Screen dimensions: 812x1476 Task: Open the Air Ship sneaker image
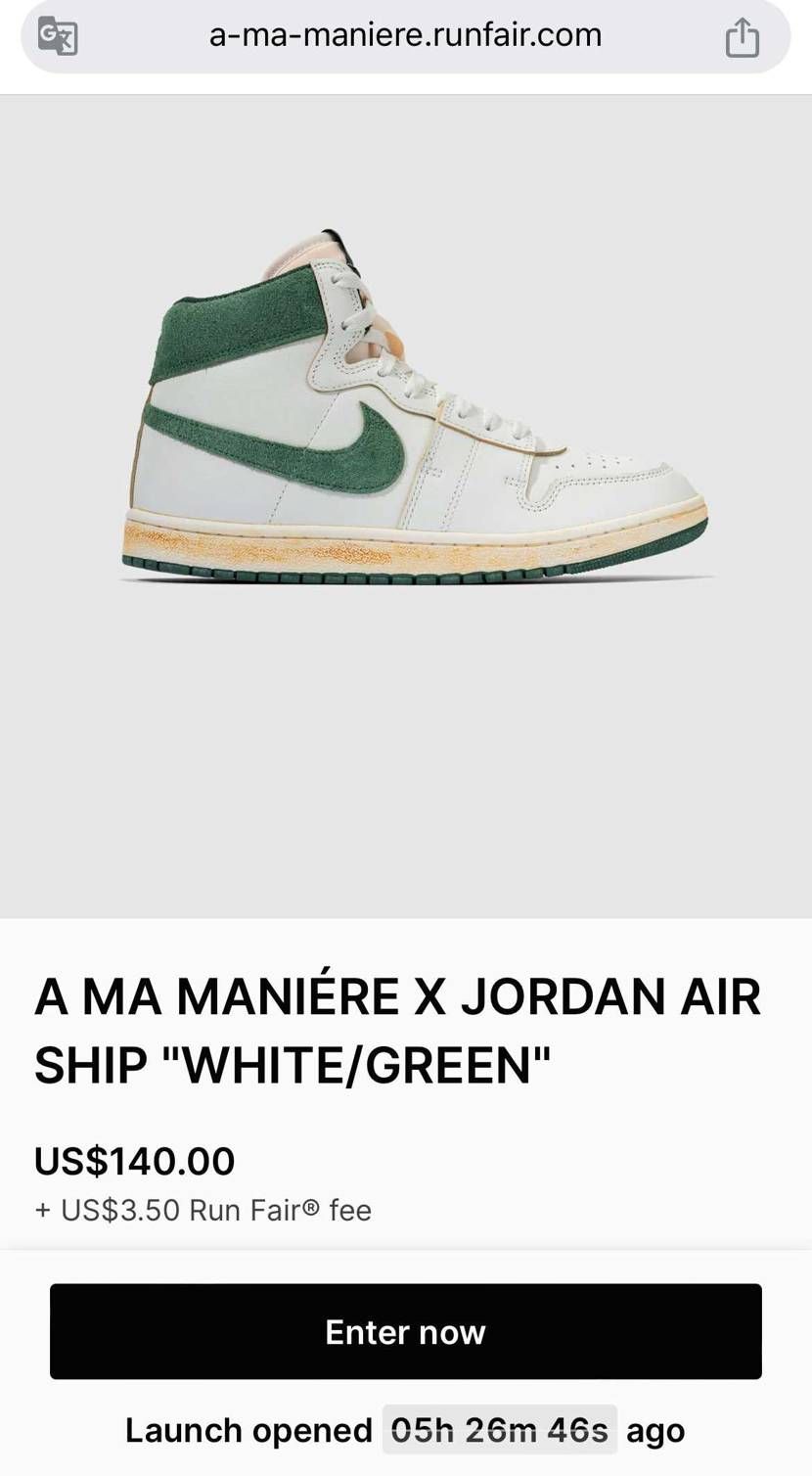click(415, 411)
